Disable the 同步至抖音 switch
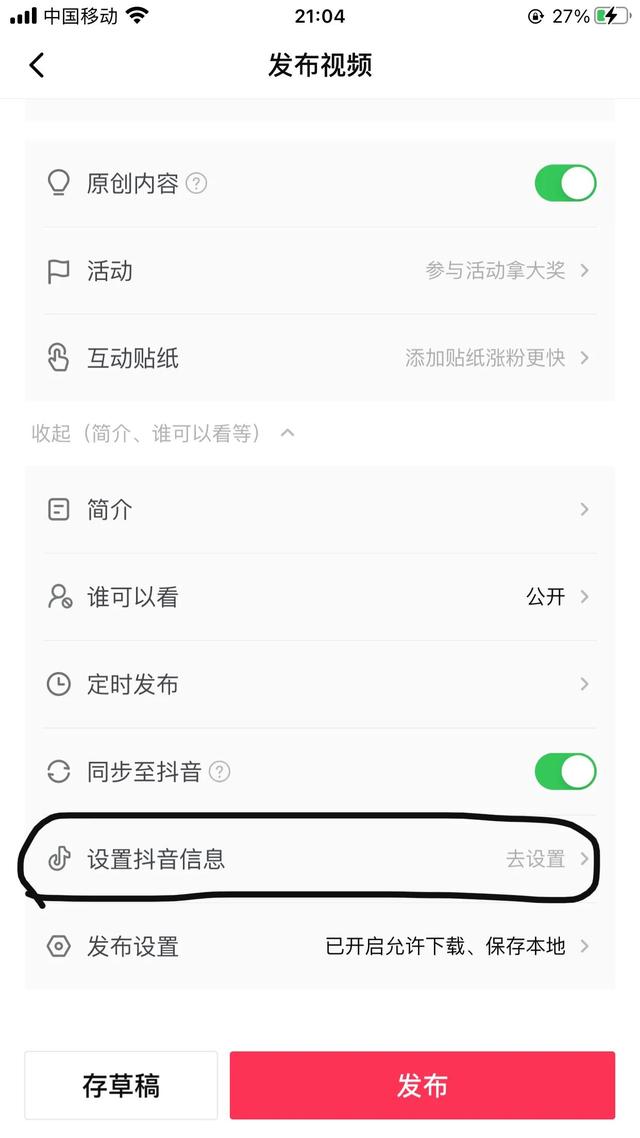Image resolution: width=640 pixels, height=1138 pixels. pyautogui.click(x=565, y=772)
